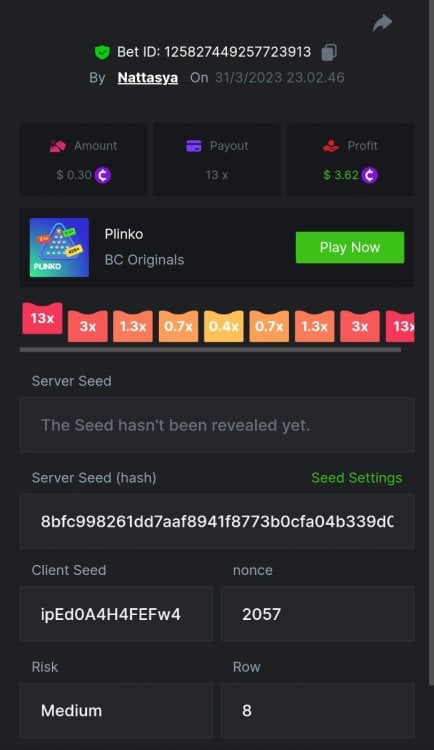Tap the nonce field showing 2057
The width and height of the screenshot is (434, 750).
318,614
